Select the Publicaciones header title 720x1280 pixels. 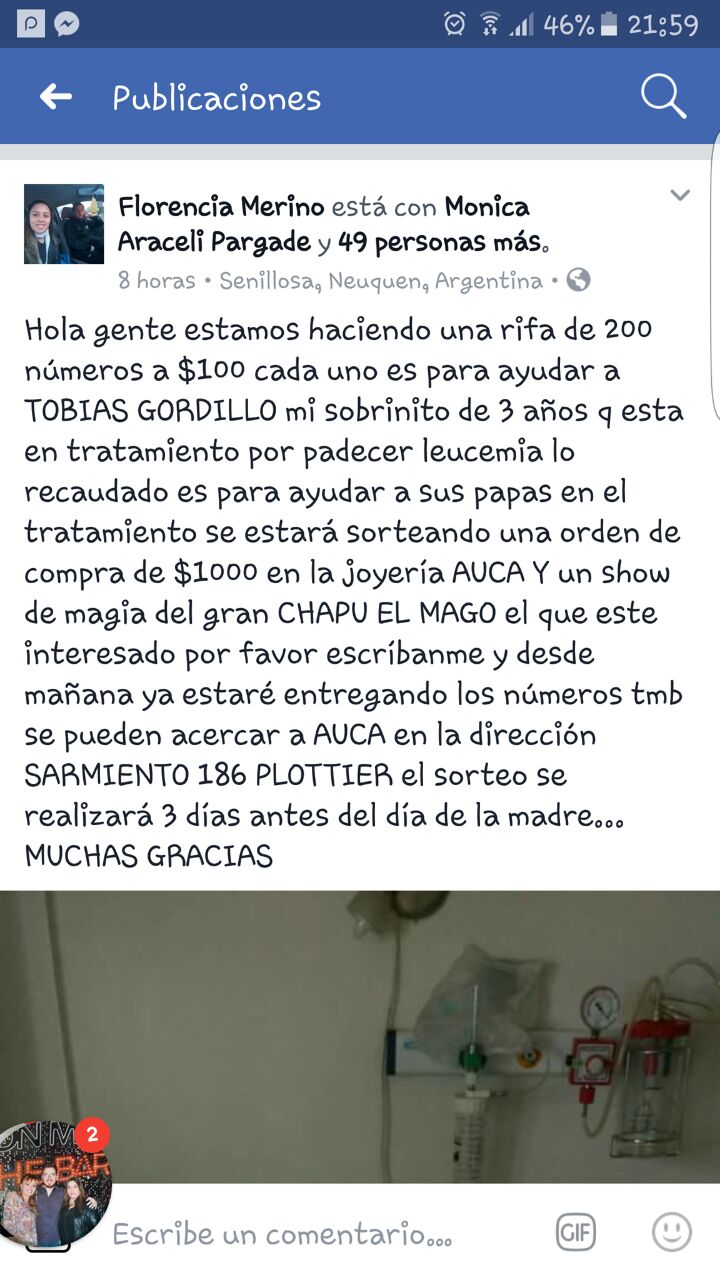[216, 96]
